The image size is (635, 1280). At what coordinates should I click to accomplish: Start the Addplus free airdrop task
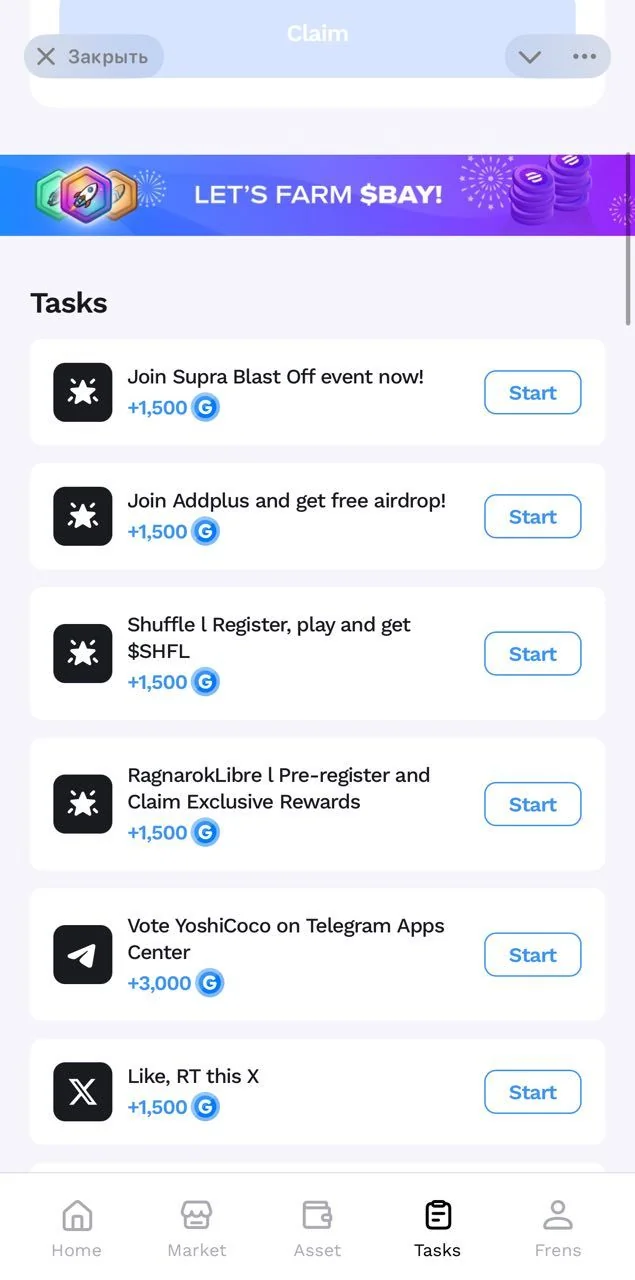click(533, 517)
